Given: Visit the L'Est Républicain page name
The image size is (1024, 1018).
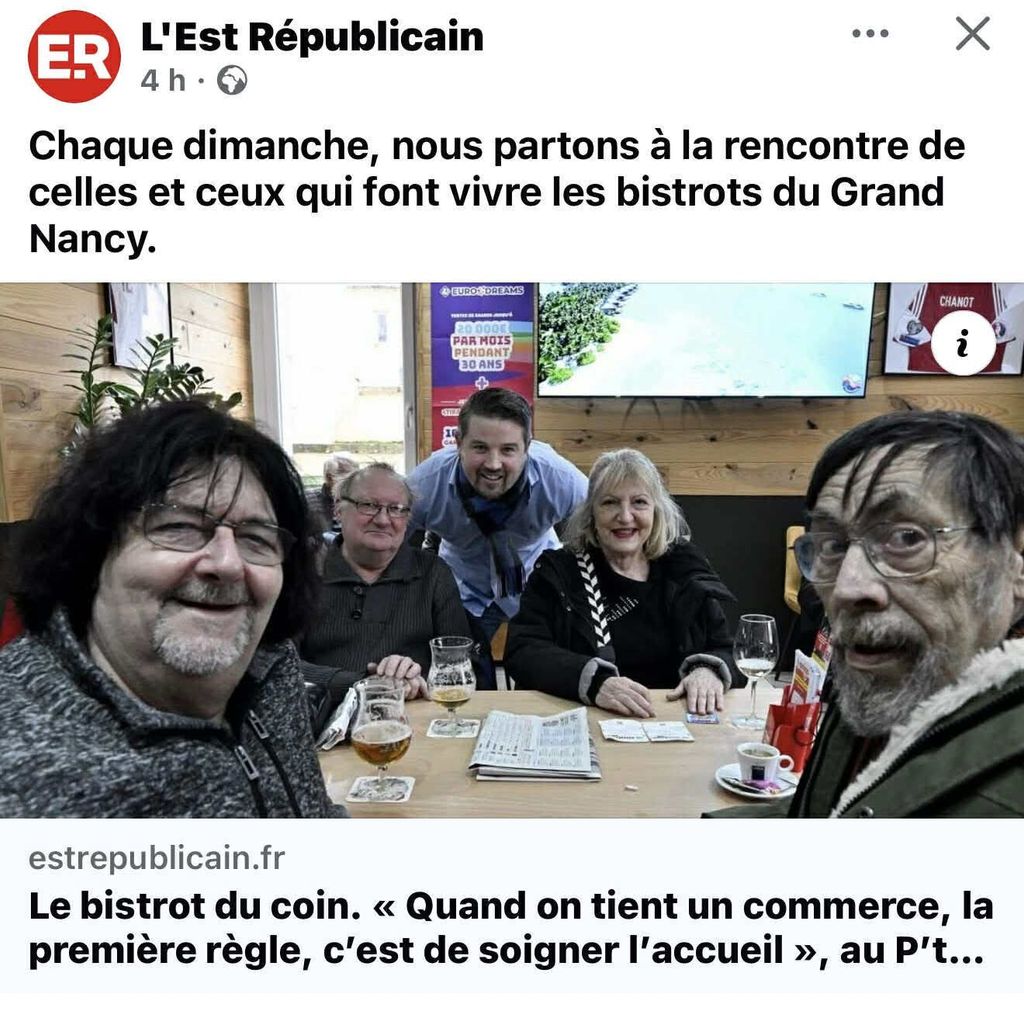Looking at the screenshot, I should 312,37.
